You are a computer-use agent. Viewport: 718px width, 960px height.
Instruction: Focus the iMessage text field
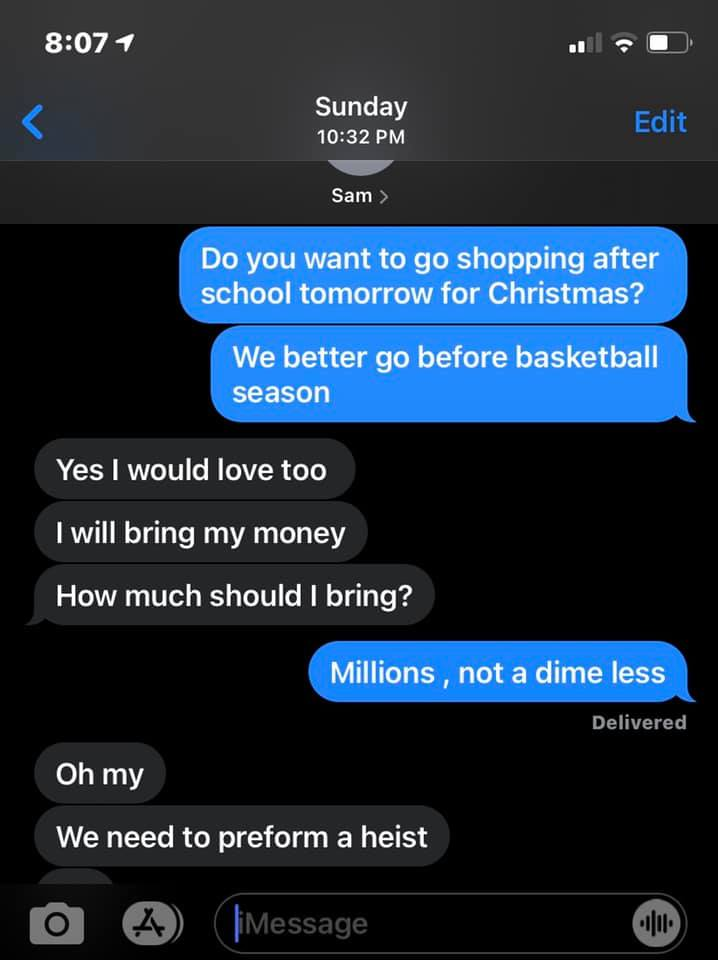[430, 923]
